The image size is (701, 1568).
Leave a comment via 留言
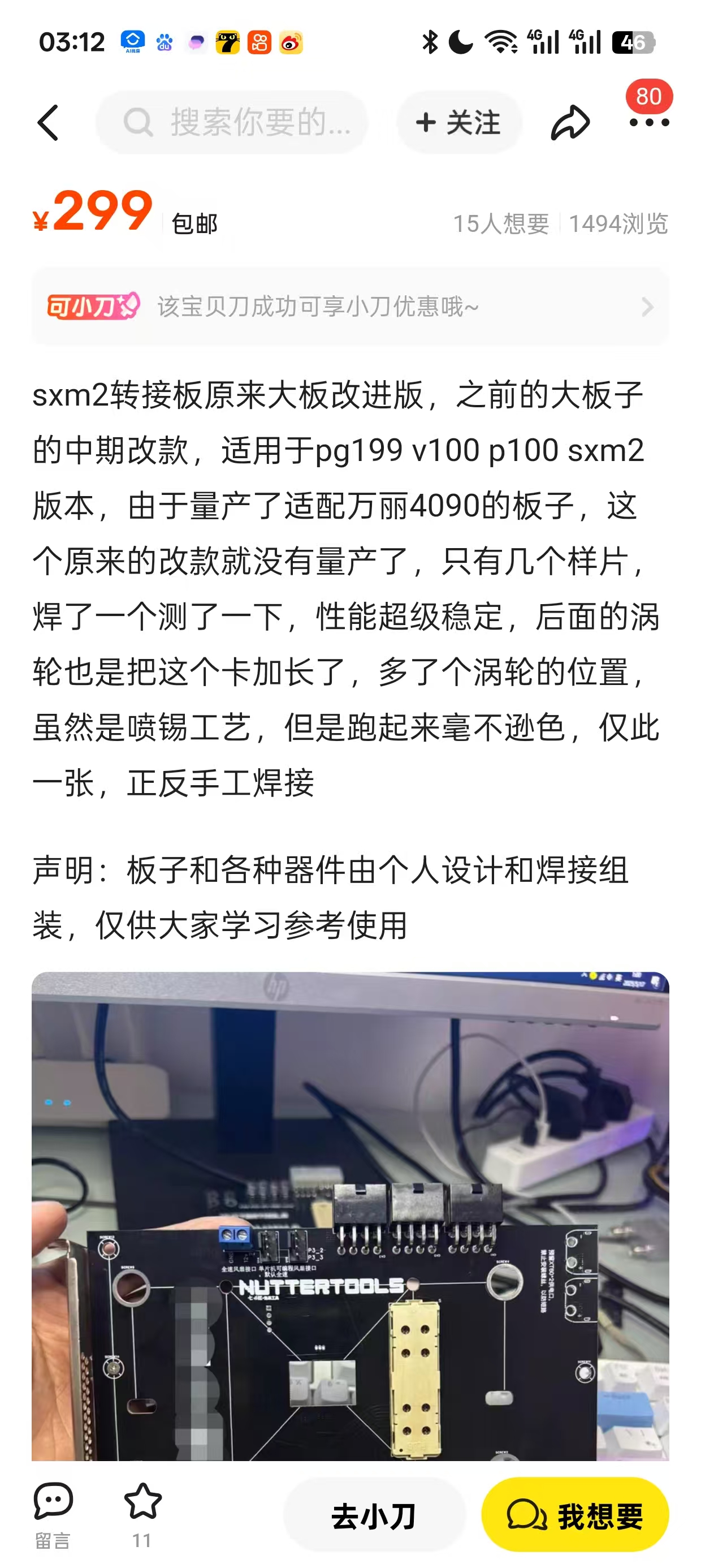click(x=53, y=1515)
